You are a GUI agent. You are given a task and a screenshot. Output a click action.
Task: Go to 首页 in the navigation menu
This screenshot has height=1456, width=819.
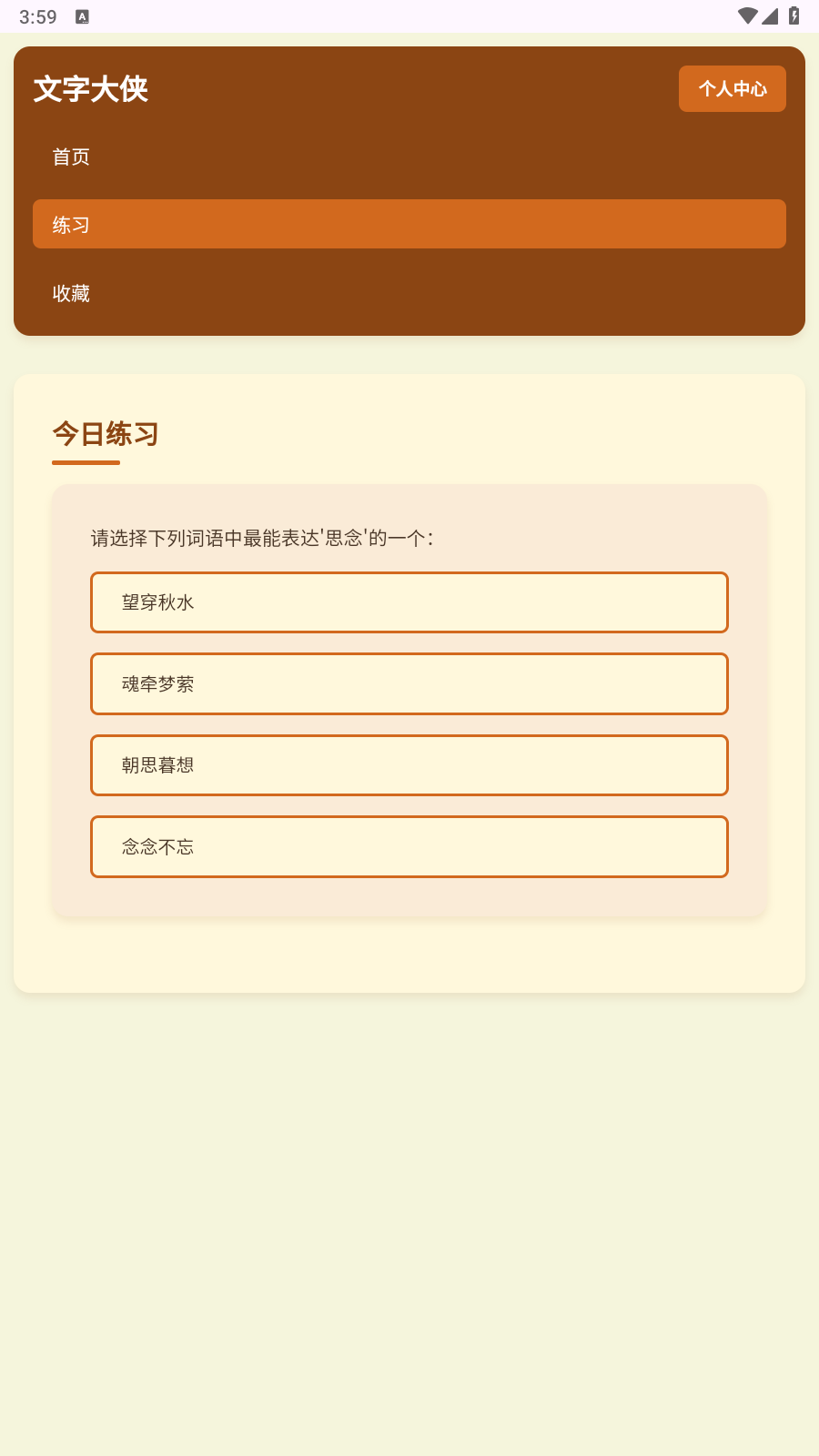click(x=71, y=157)
